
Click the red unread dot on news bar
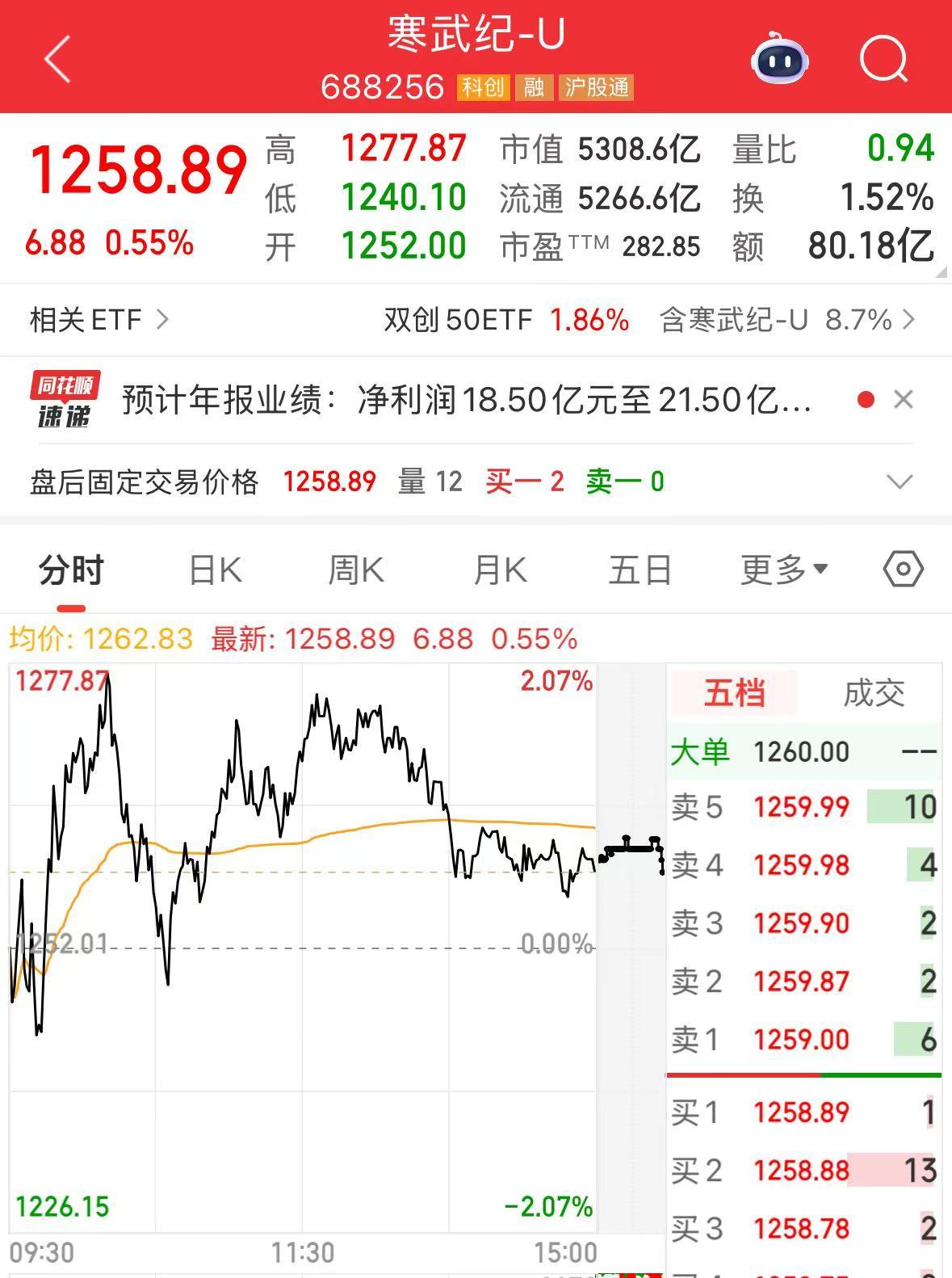[x=864, y=399]
